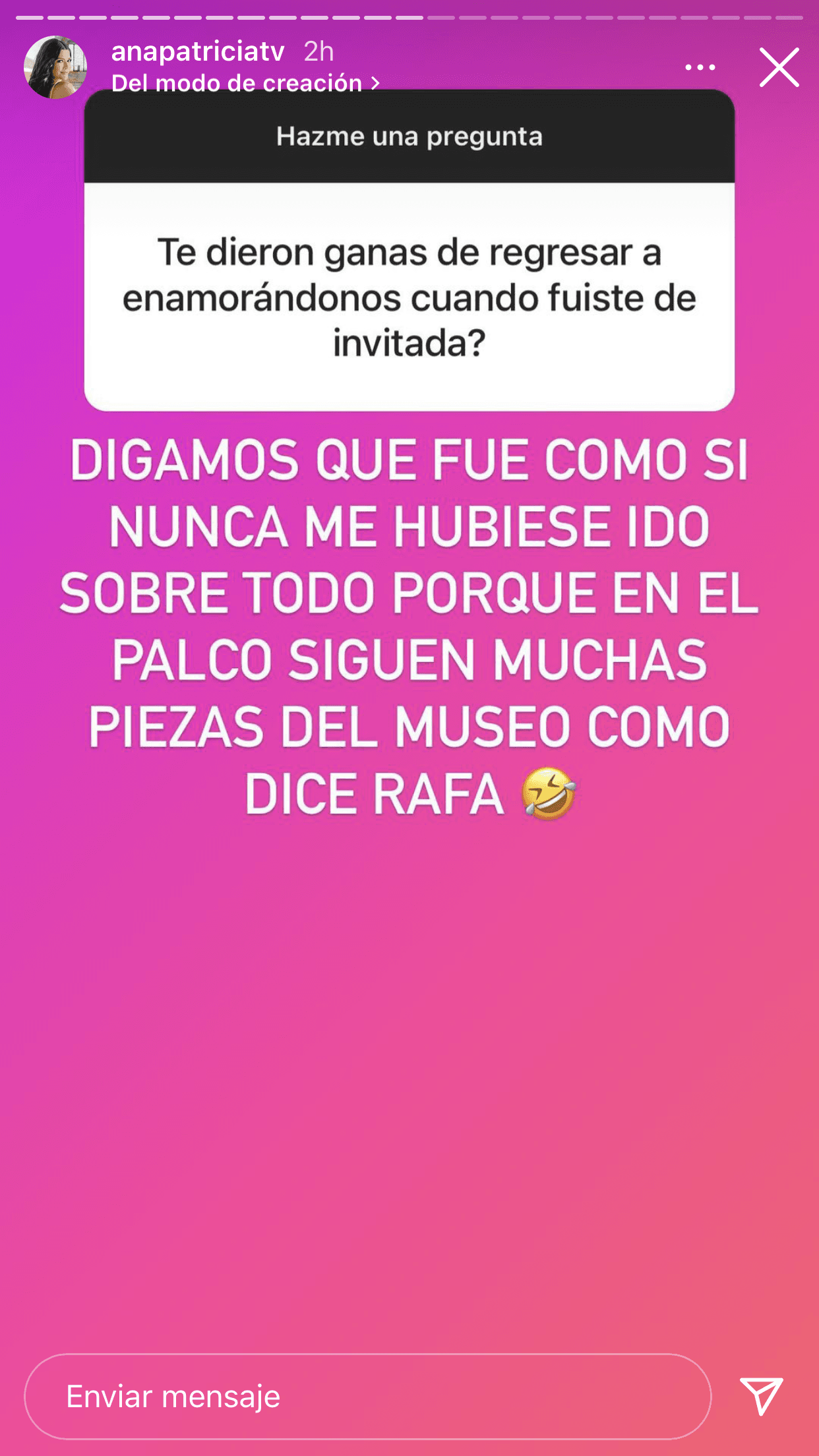Click the question text about enamorándonos
The image size is (819, 1456).
point(409,297)
